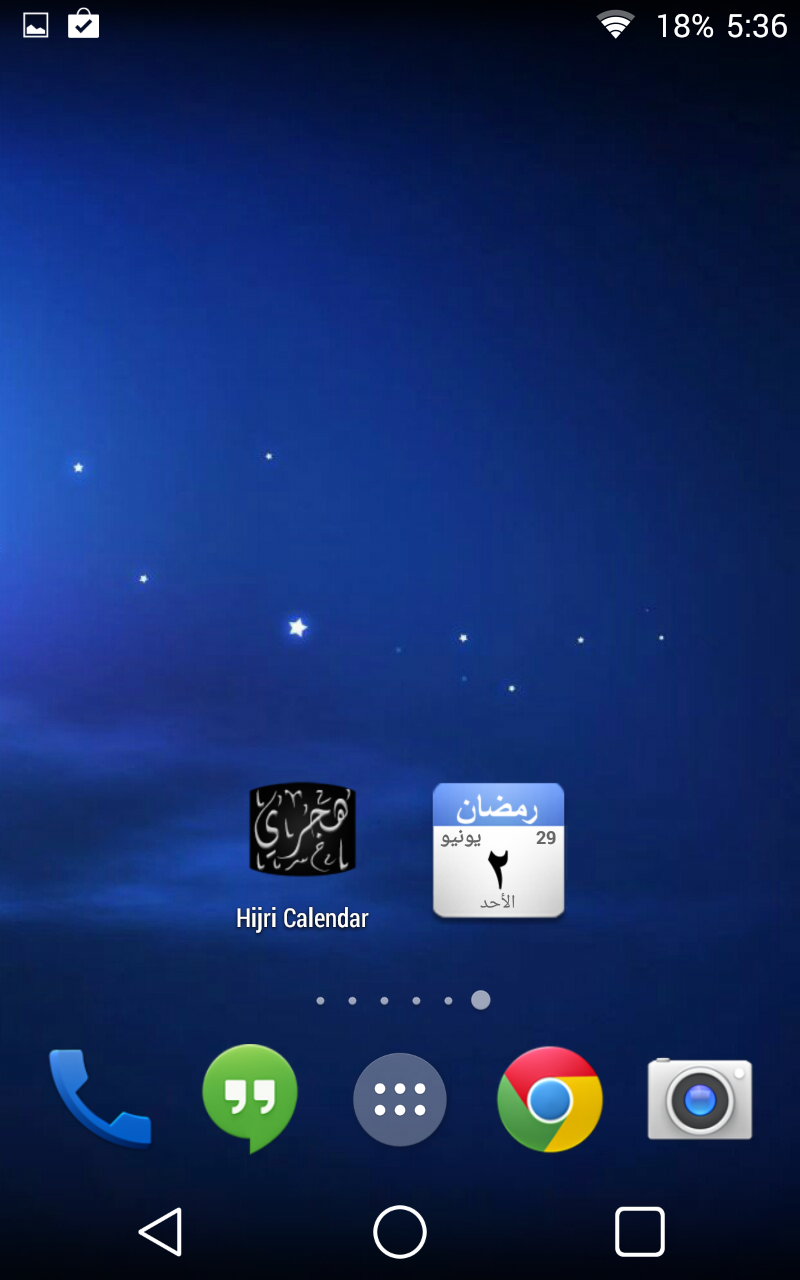
Task: Launch the Phone dialer
Action: [99, 1098]
